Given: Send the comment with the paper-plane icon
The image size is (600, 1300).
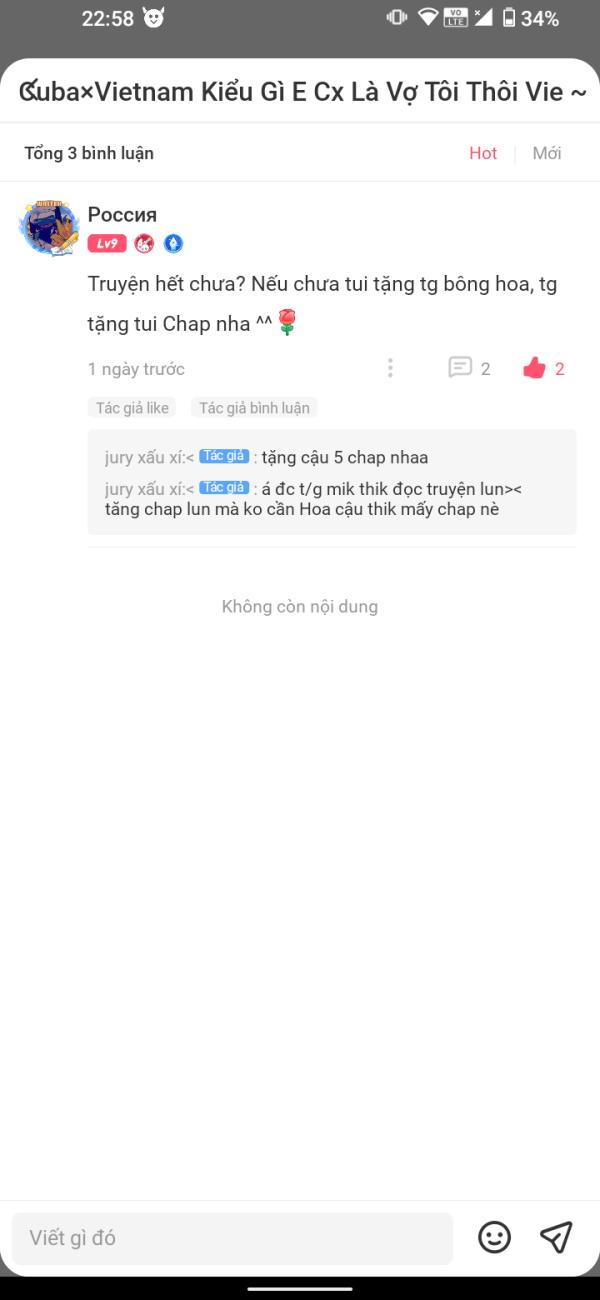Looking at the screenshot, I should (x=556, y=1237).
